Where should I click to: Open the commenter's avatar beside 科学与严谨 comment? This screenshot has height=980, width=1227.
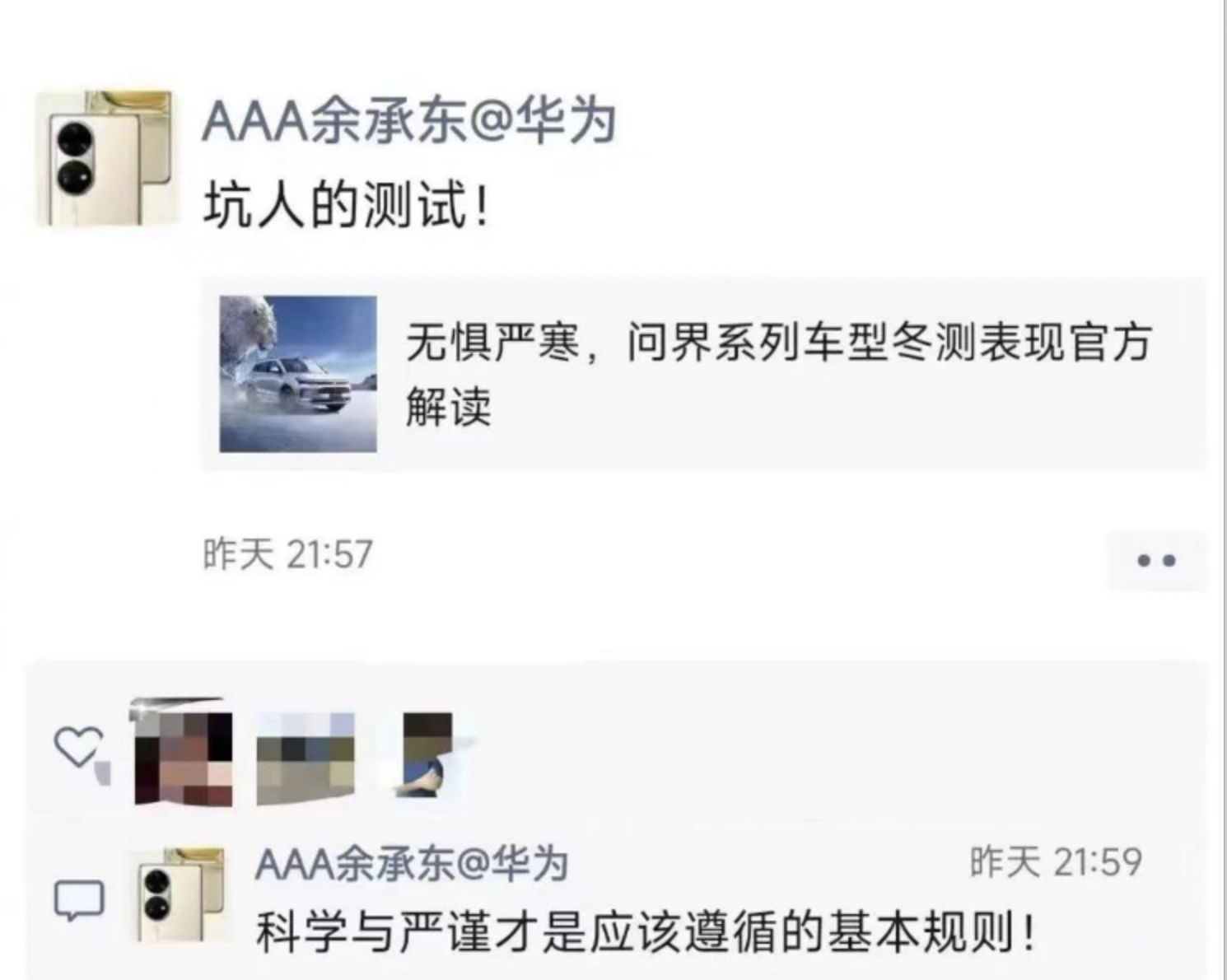(179, 894)
